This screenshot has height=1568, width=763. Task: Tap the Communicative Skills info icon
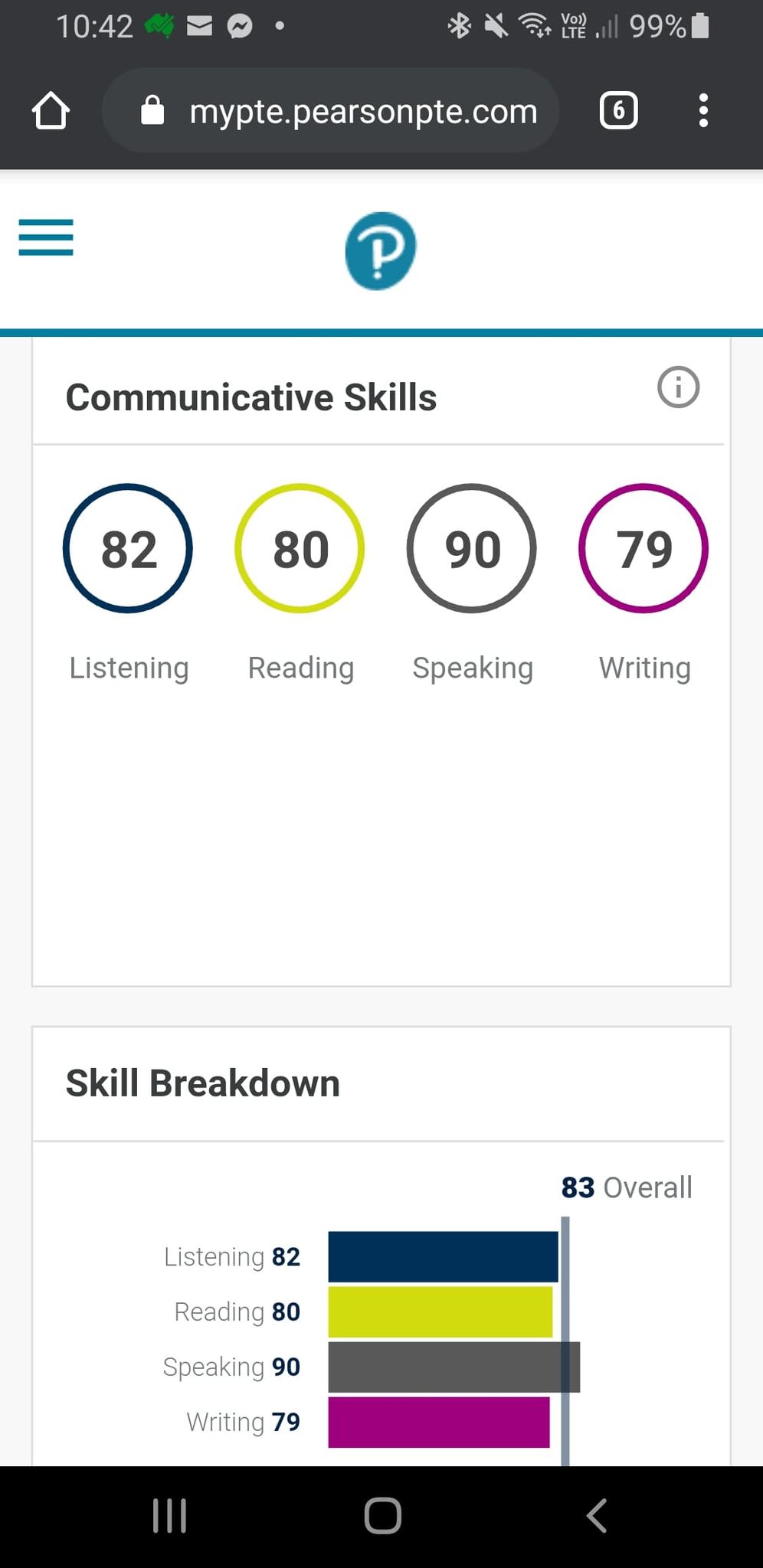click(678, 387)
